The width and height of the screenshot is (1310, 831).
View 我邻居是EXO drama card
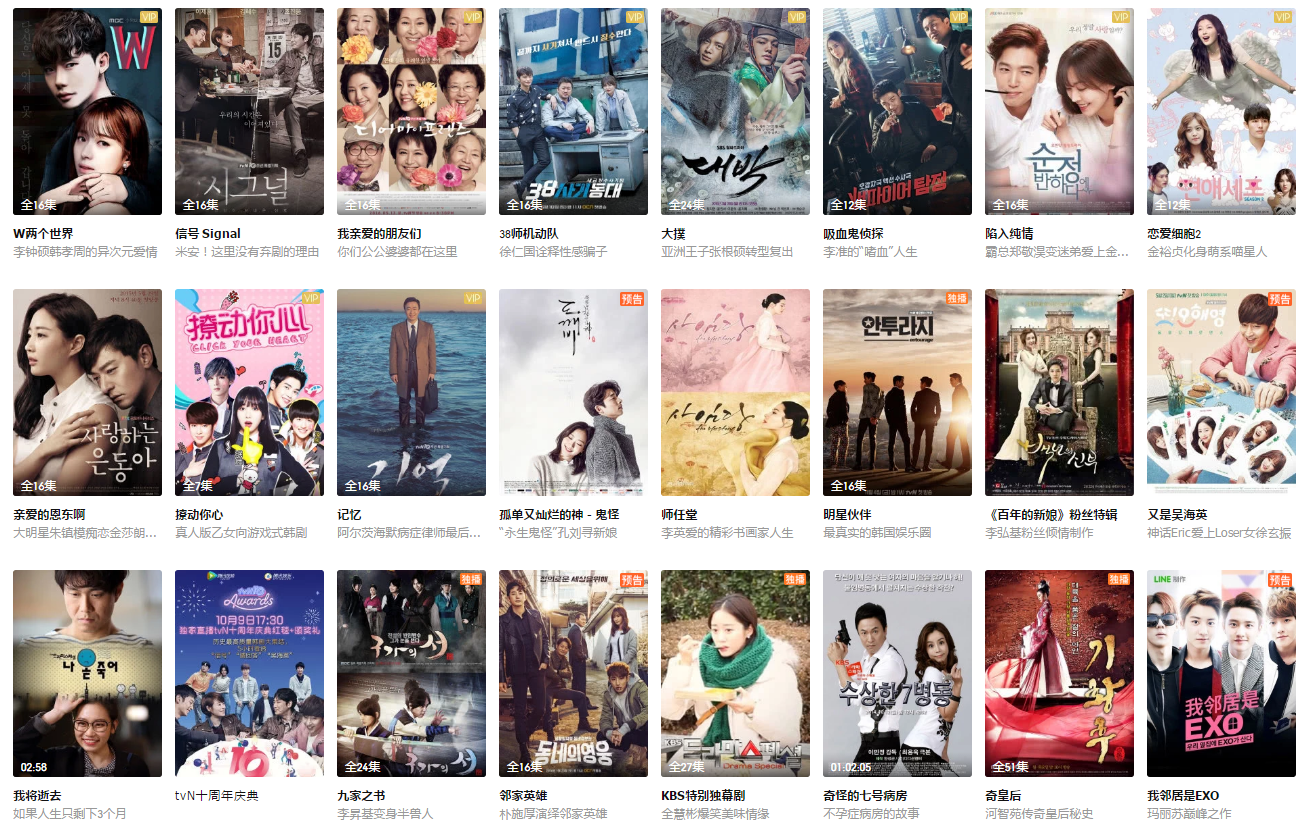coord(1221,673)
